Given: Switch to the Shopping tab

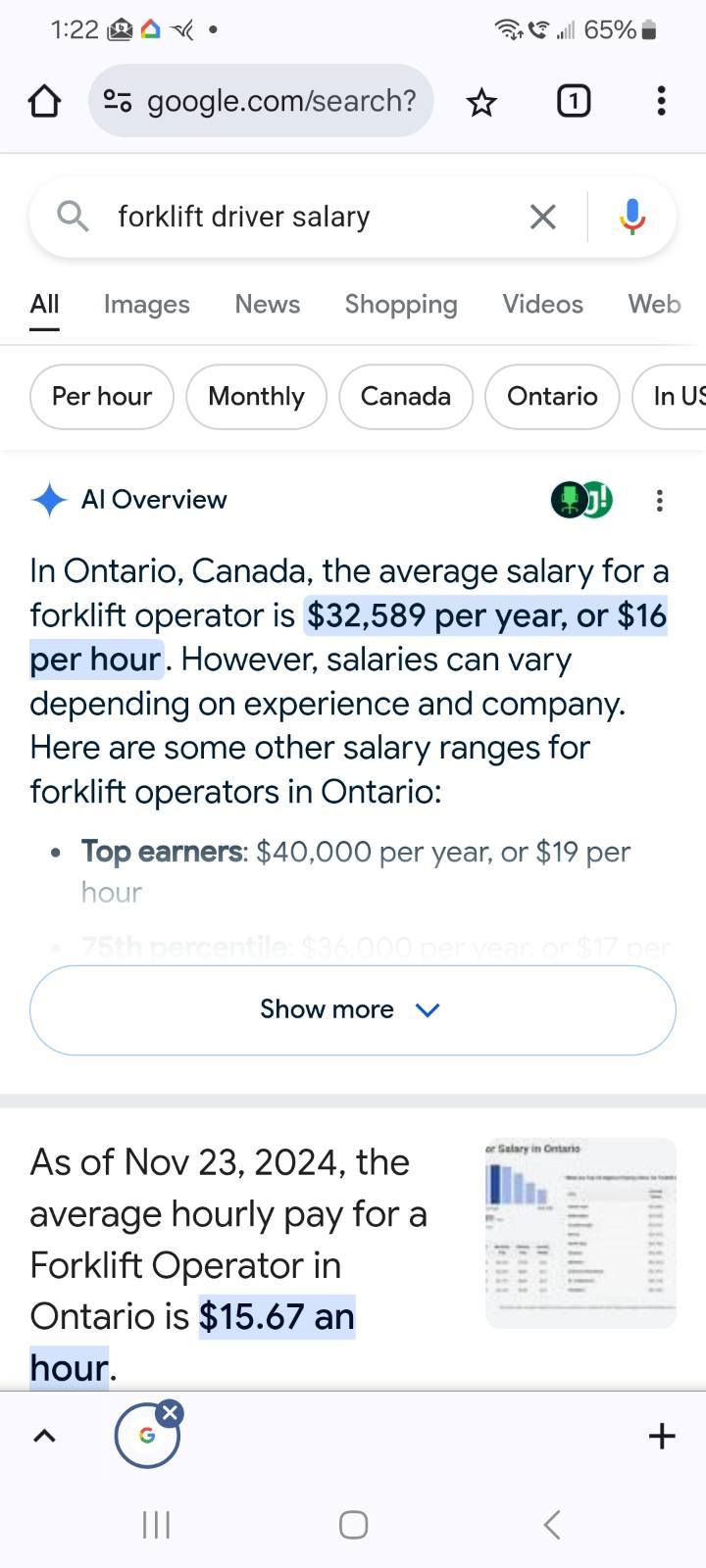Looking at the screenshot, I should [401, 304].
